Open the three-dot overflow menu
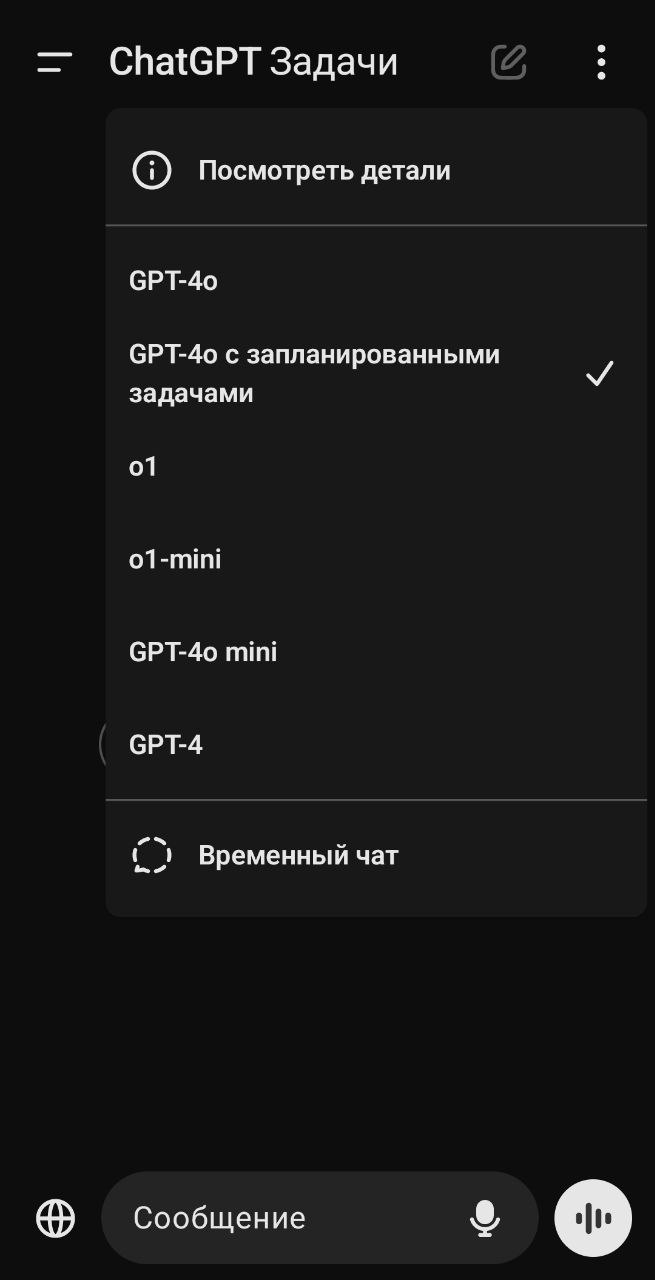The image size is (655, 1280). (x=600, y=62)
